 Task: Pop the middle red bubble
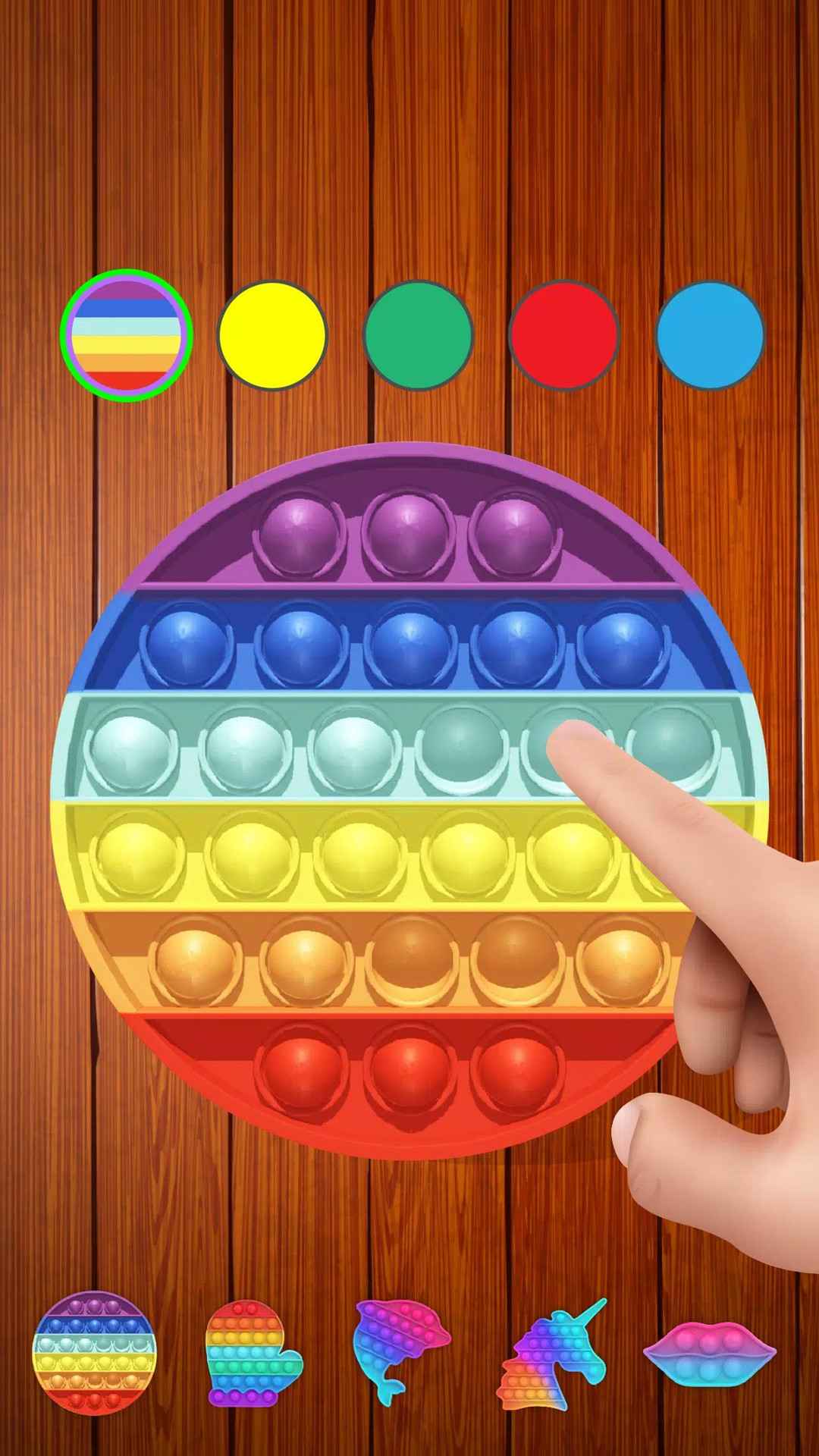(x=409, y=1065)
